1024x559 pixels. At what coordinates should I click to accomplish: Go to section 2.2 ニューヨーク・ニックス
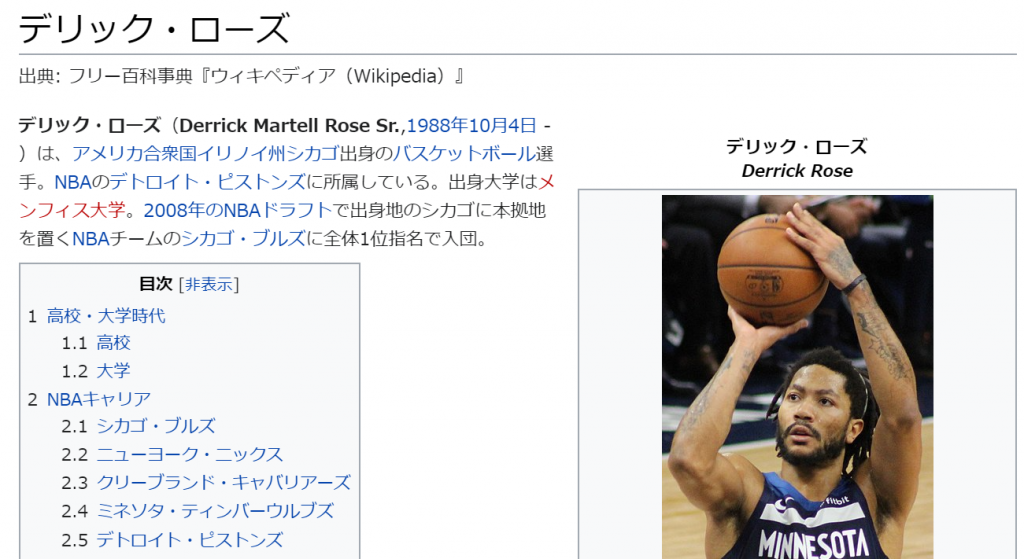click(189, 455)
